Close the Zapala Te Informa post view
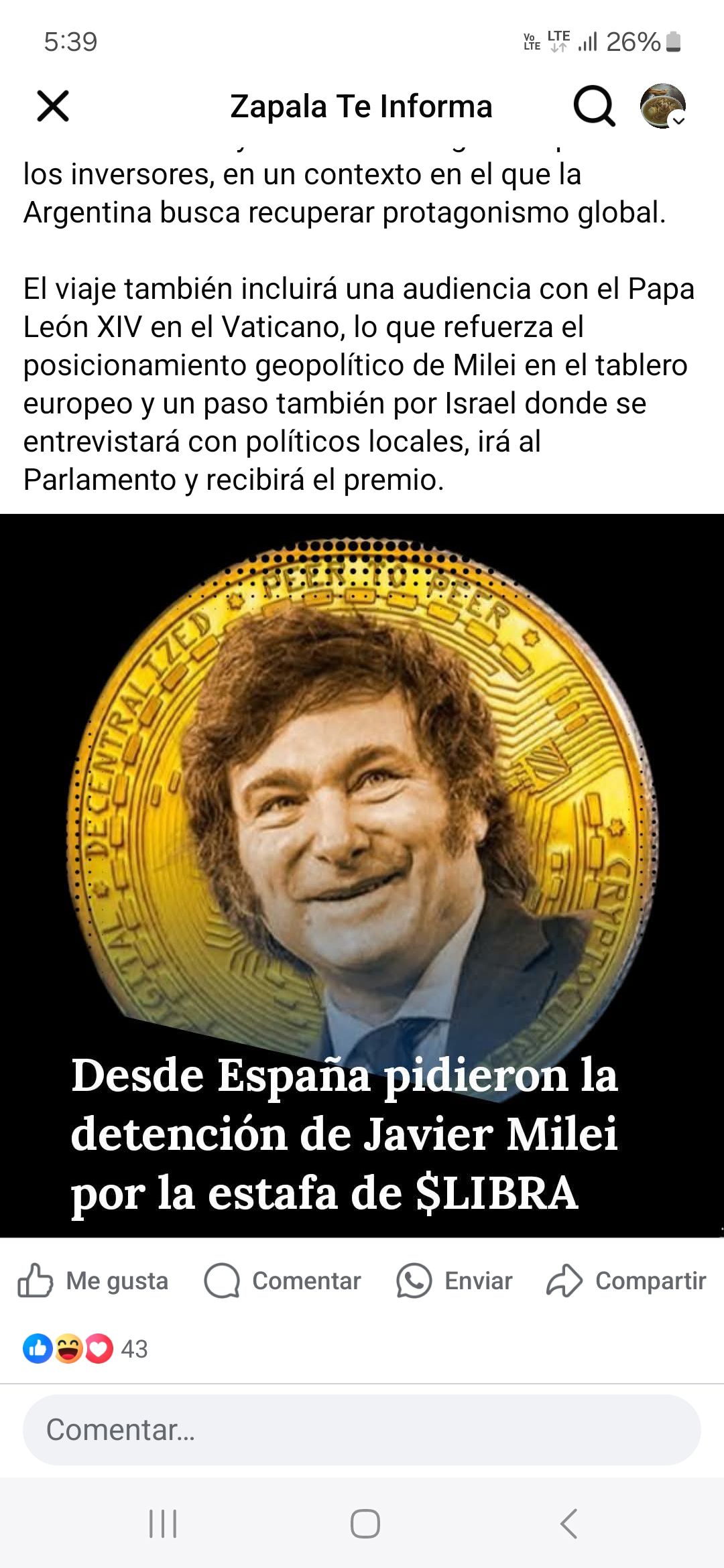Image resolution: width=724 pixels, height=1568 pixels. 53,107
